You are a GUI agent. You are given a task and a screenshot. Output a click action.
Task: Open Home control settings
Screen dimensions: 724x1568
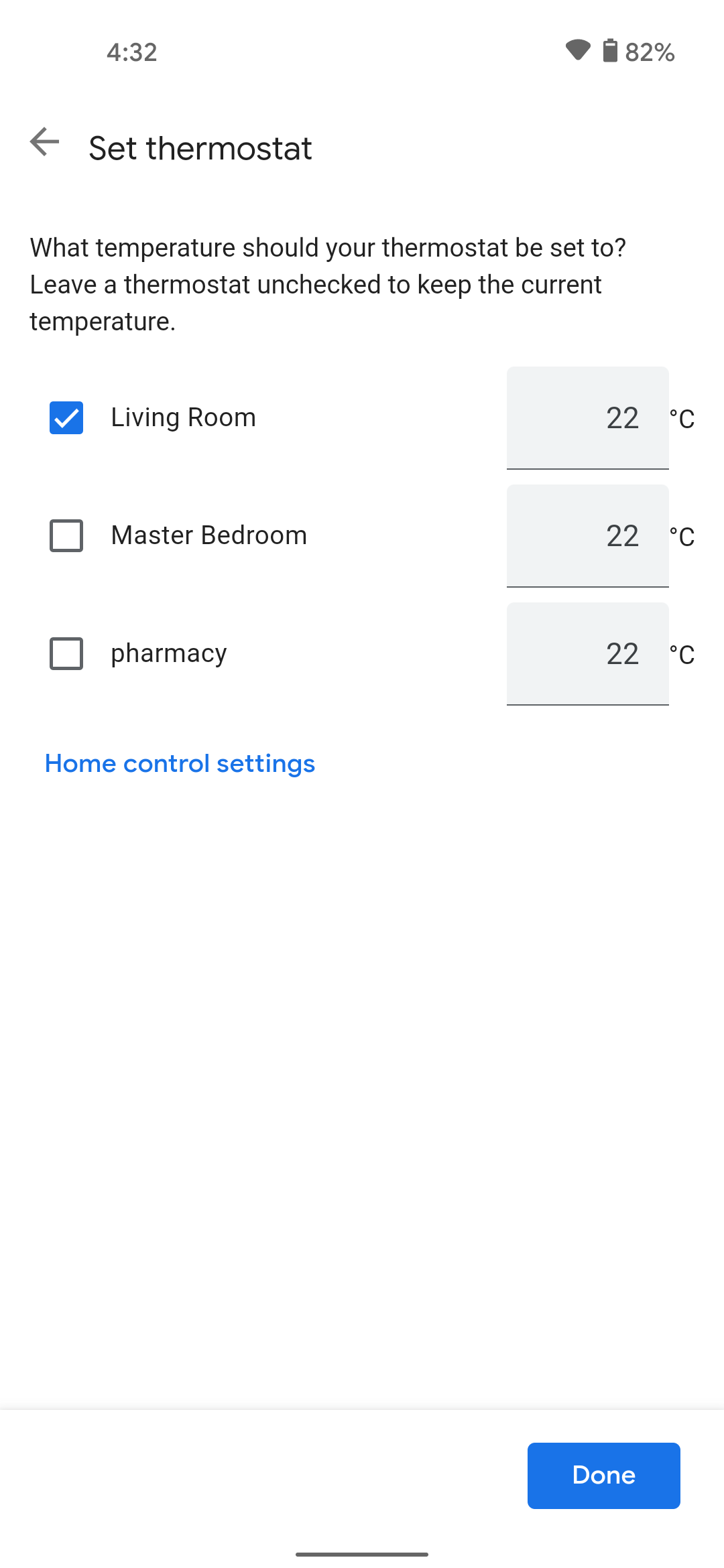click(180, 763)
